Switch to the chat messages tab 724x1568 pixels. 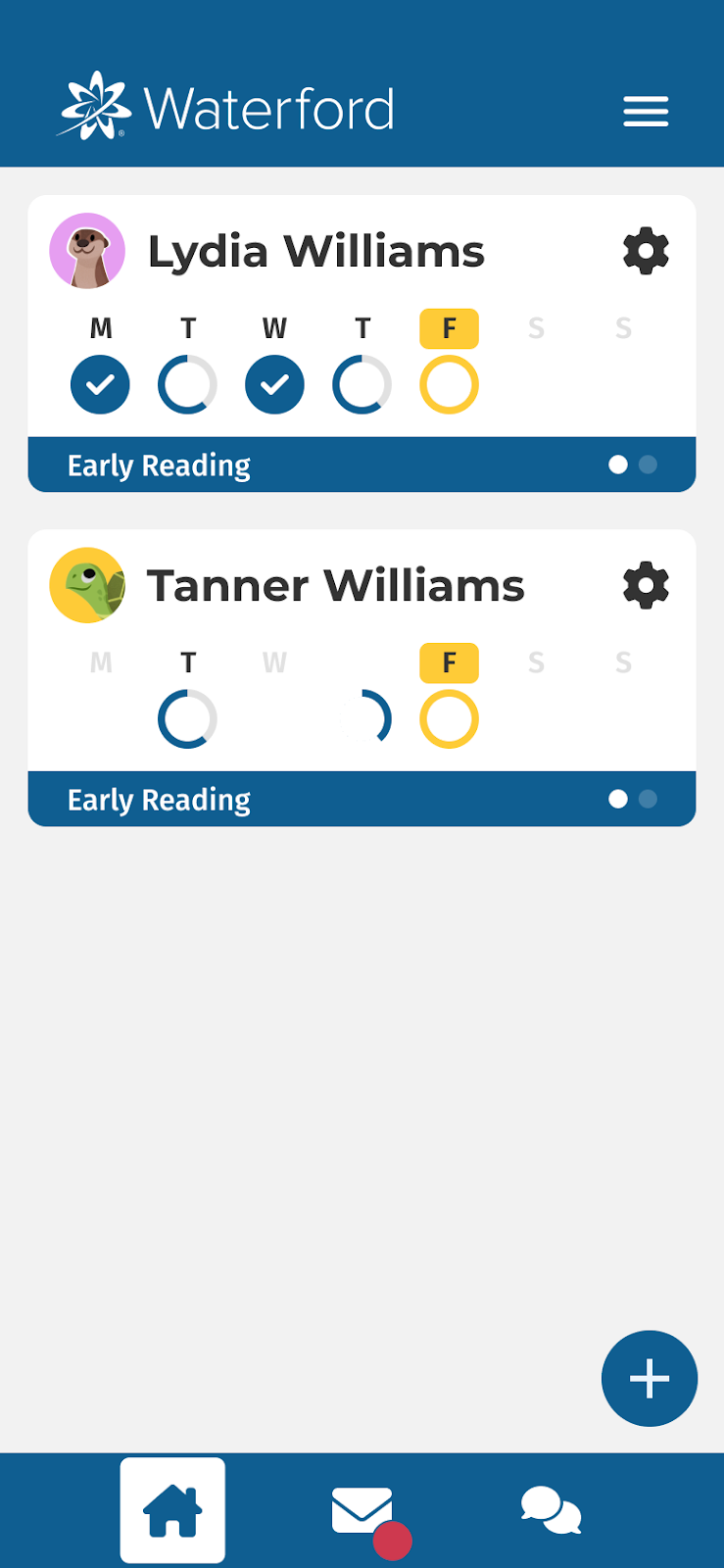click(x=551, y=1510)
